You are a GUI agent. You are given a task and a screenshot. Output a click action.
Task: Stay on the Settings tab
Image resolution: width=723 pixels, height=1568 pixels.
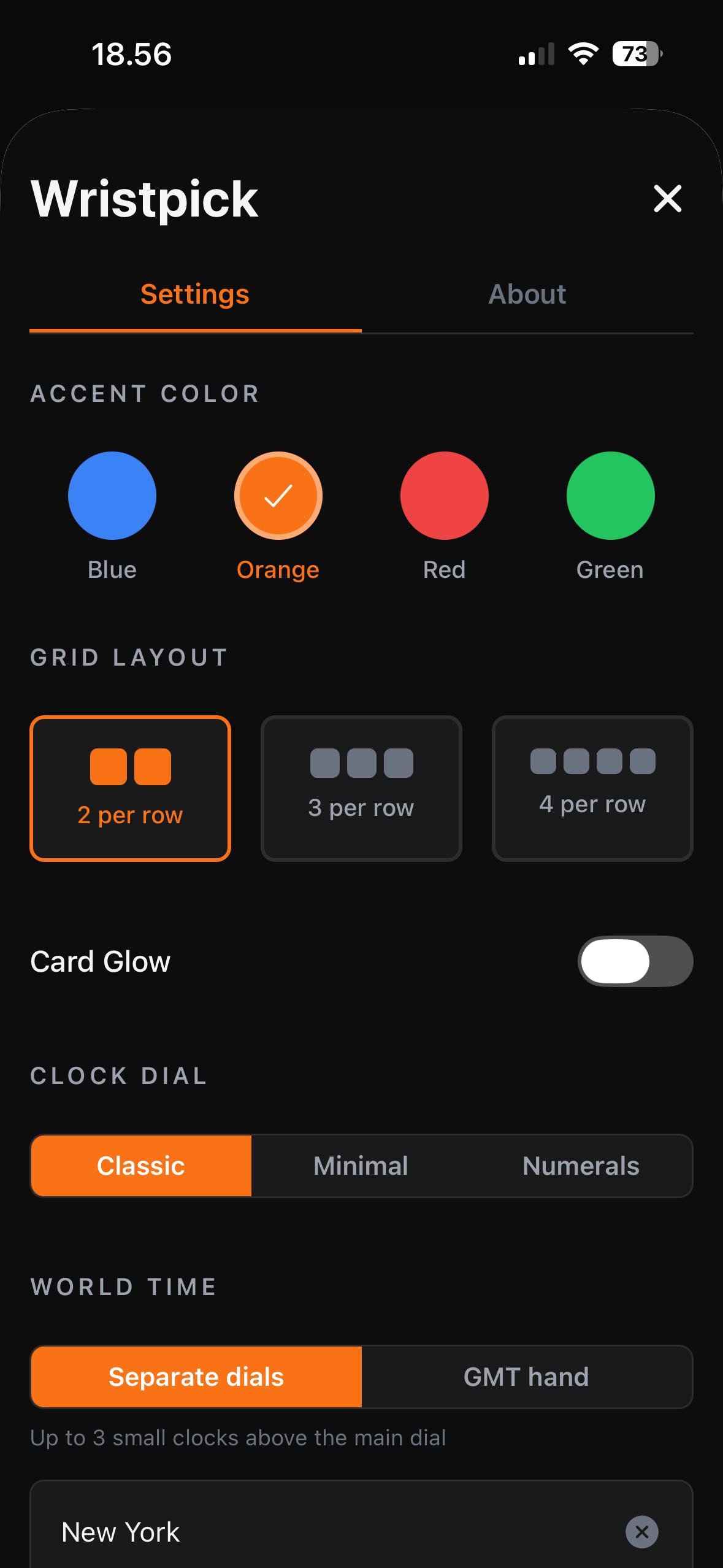tap(194, 294)
